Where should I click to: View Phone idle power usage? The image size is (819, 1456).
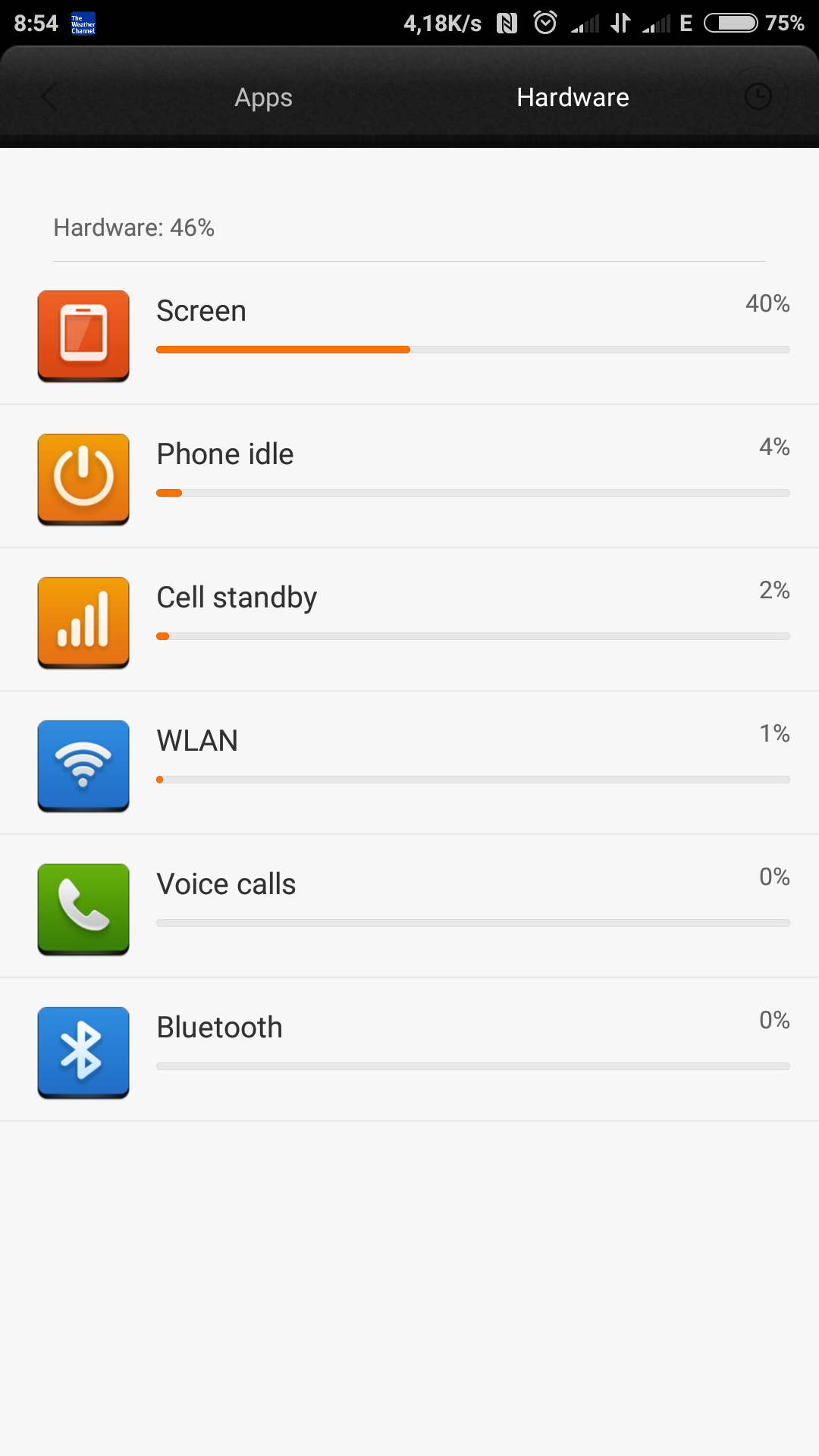point(409,477)
